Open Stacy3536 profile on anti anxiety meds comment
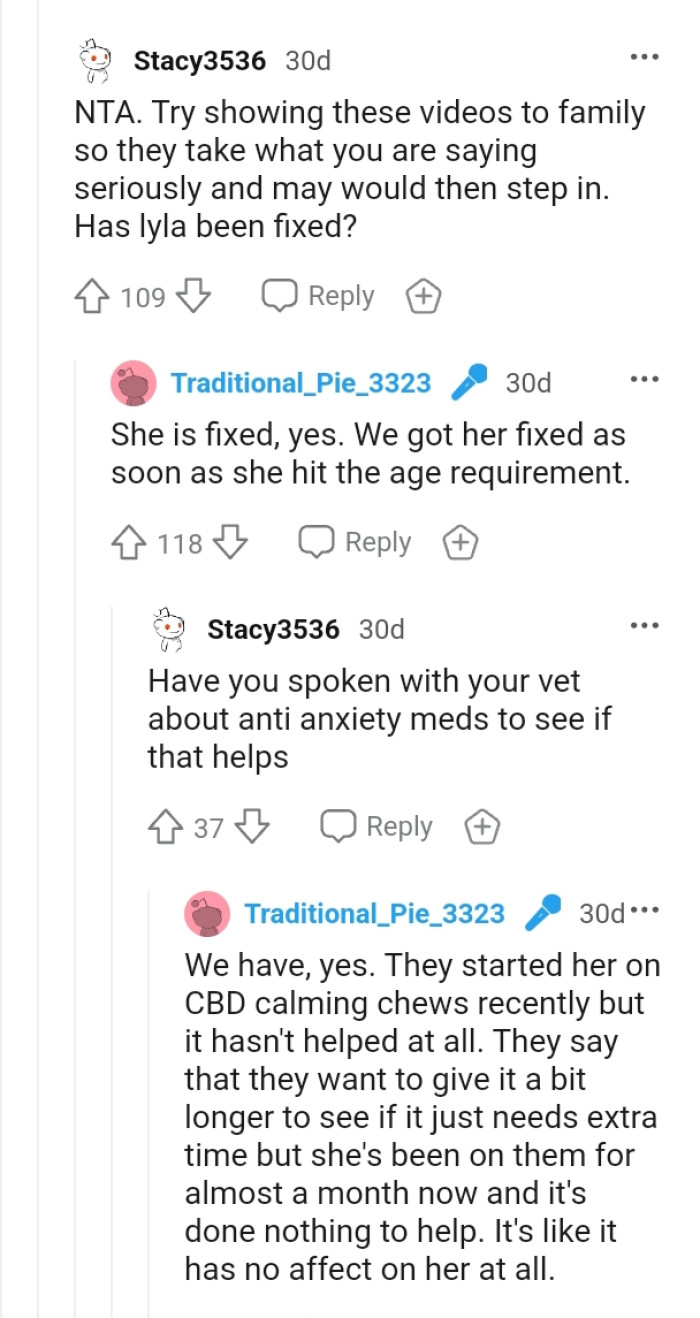 pos(273,629)
